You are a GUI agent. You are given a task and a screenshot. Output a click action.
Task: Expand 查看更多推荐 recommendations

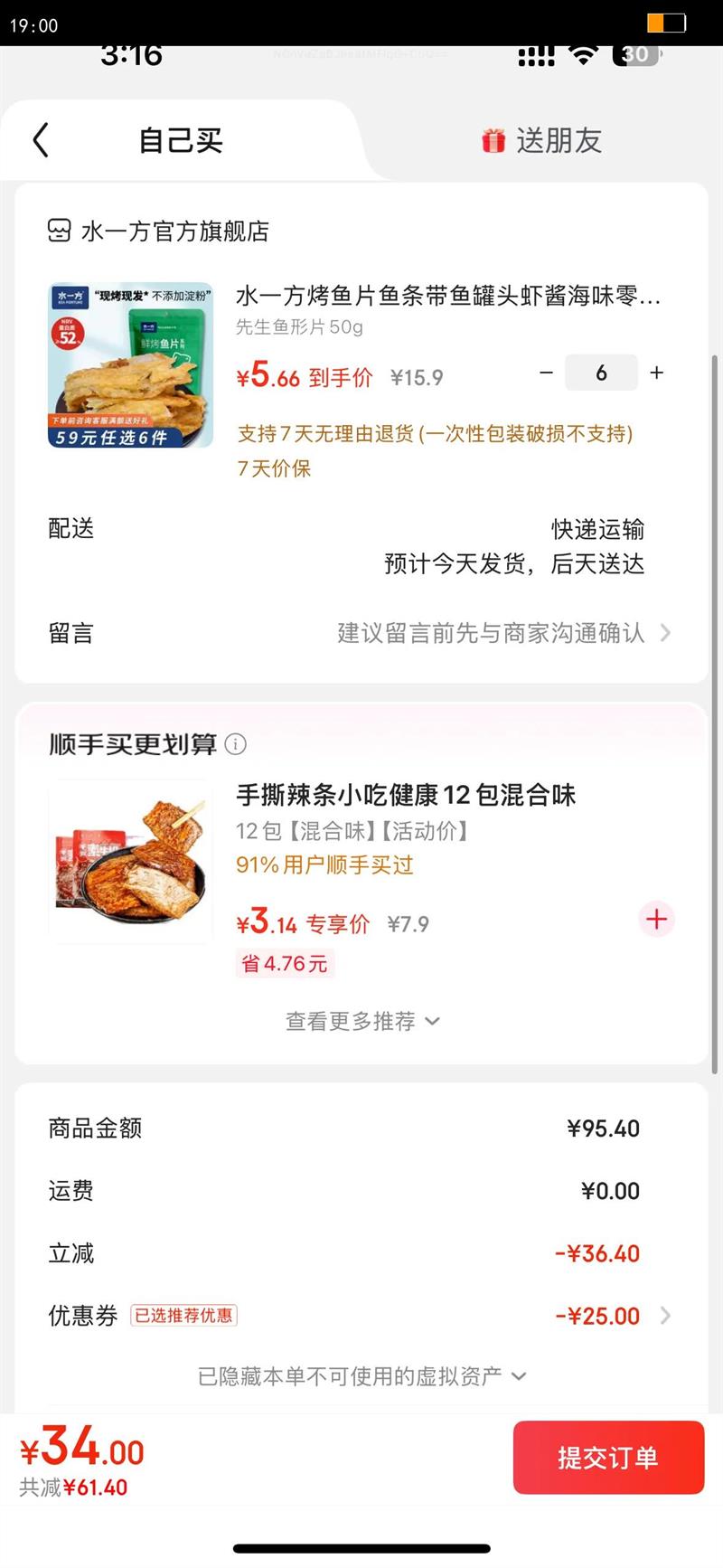pyautogui.click(x=361, y=1022)
